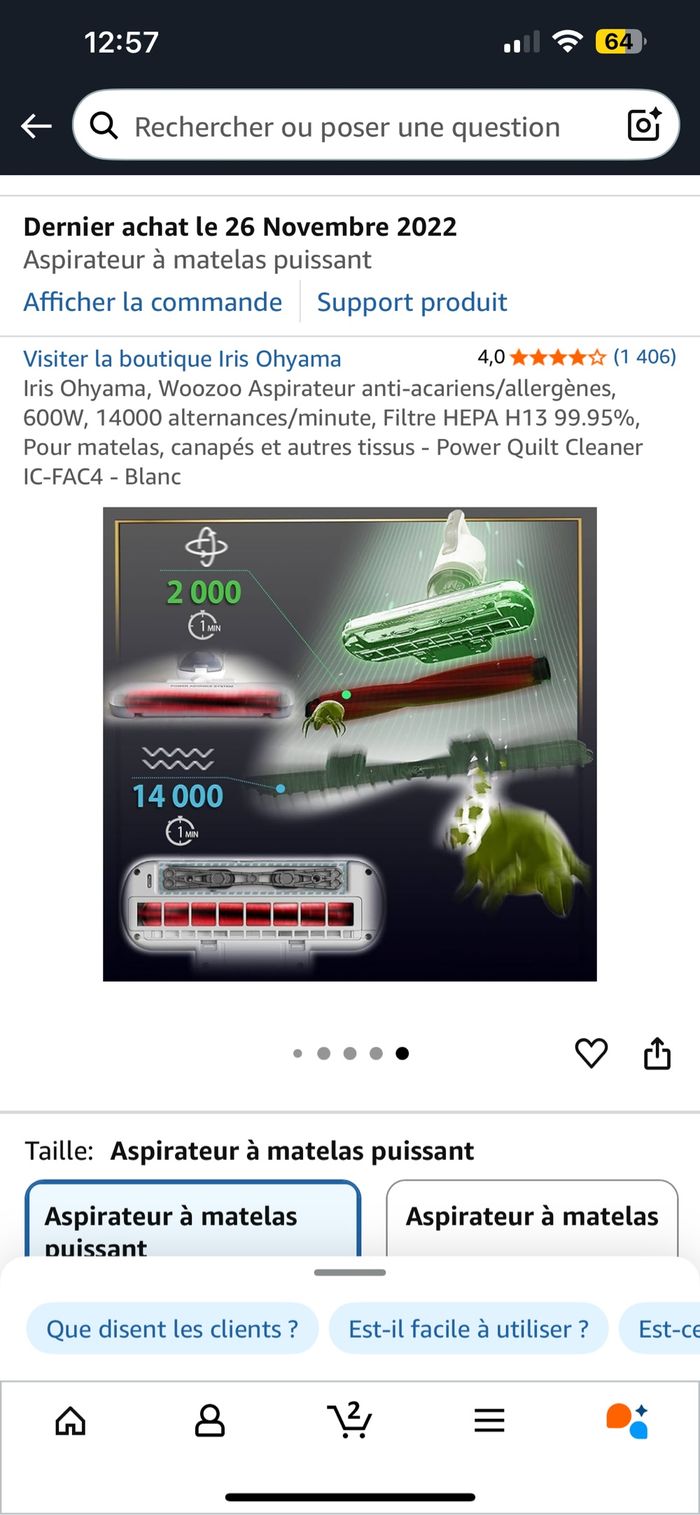Jump to the first image dot
This screenshot has height=1515, width=700.
coord(298,1053)
